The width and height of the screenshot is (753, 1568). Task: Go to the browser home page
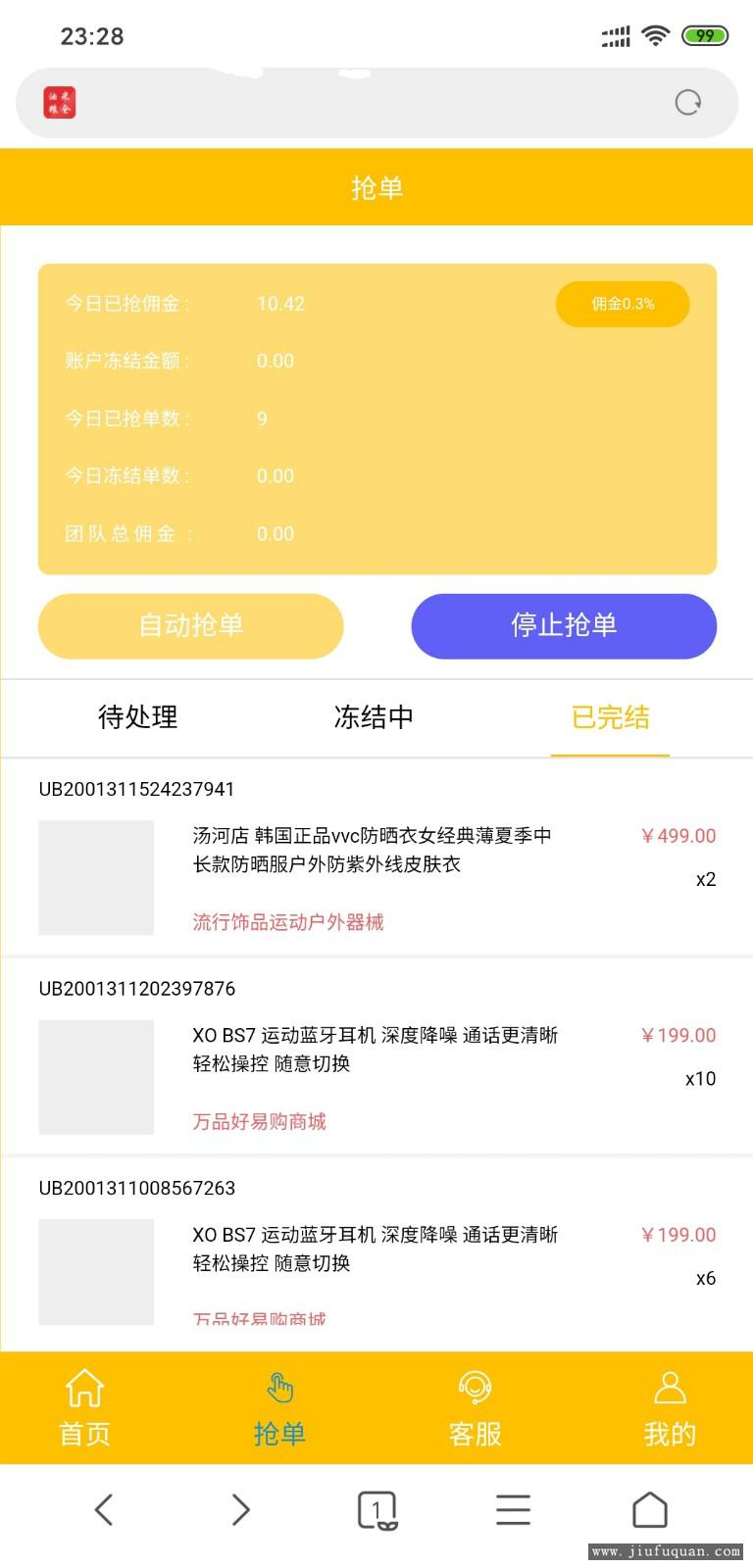(x=649, y=1509)
